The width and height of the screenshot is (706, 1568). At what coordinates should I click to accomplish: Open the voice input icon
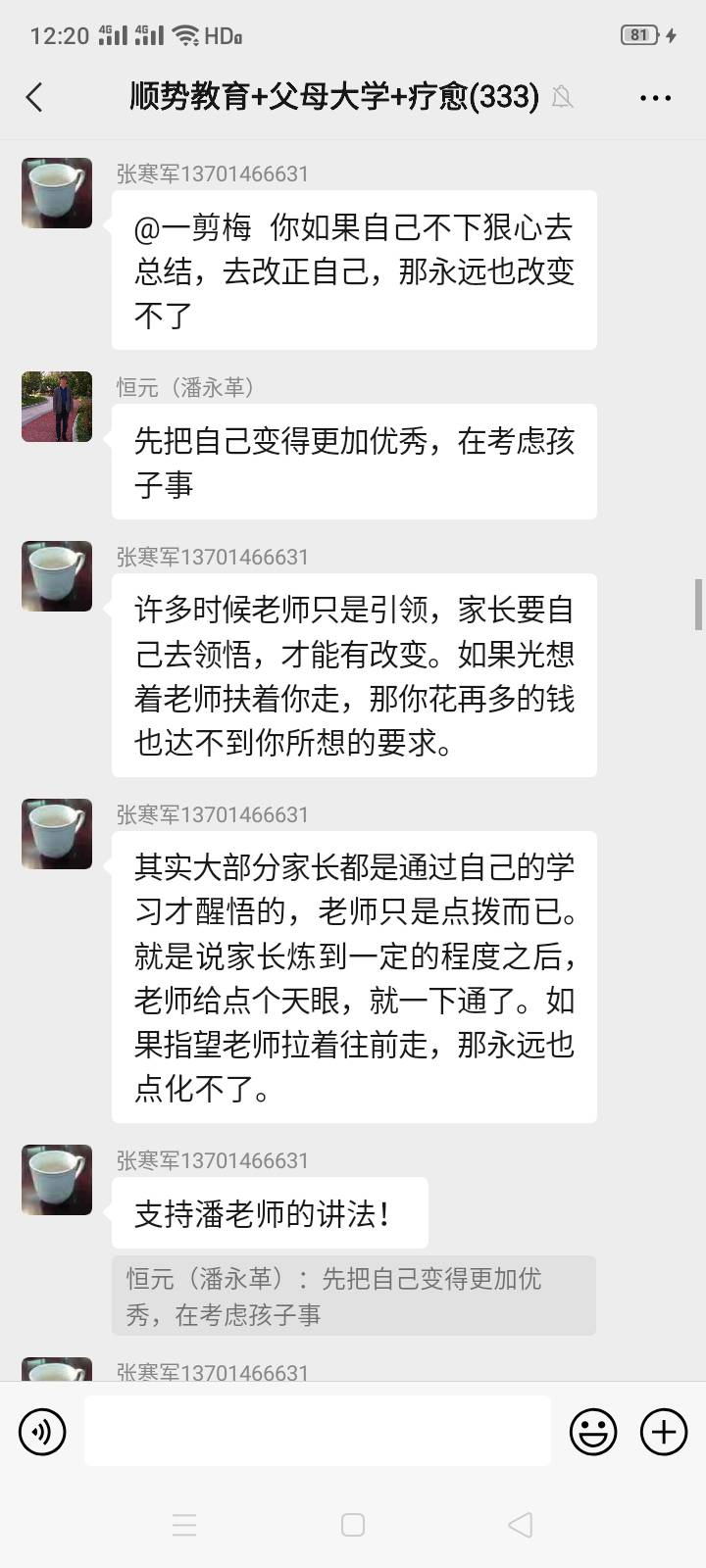(x=41, y=1431)
